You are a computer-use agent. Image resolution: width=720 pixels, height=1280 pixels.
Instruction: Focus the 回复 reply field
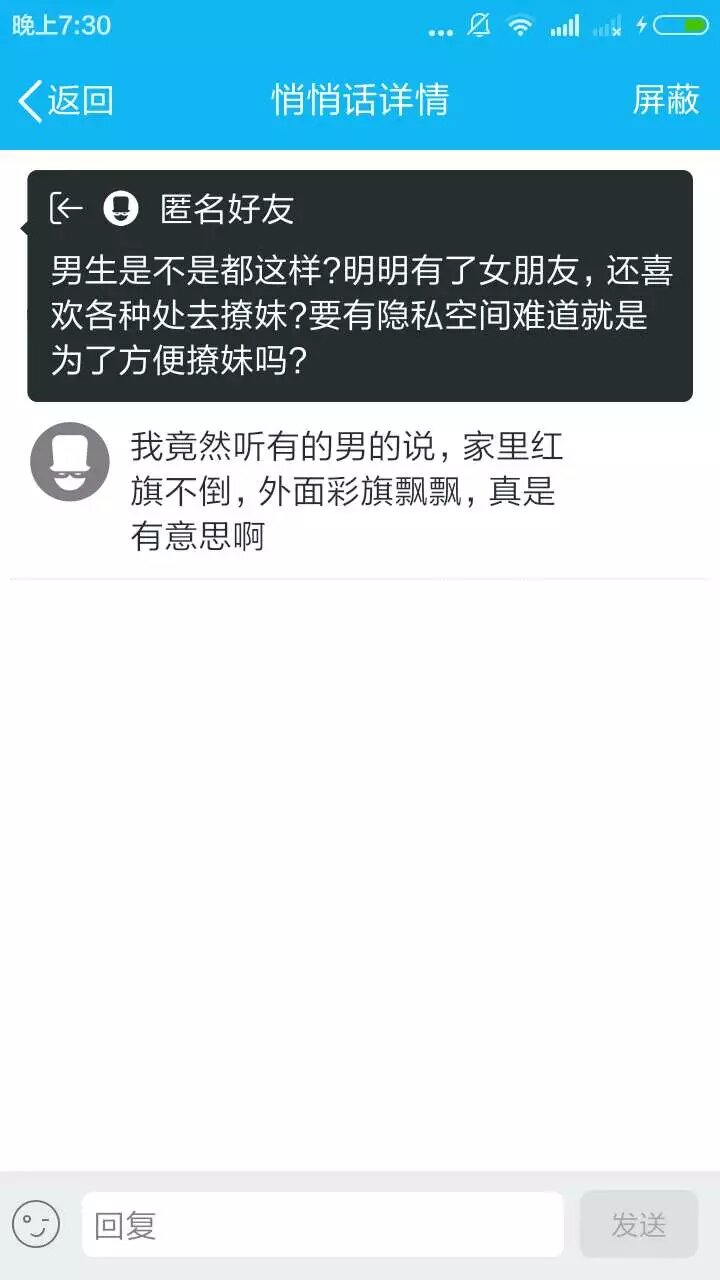(322, 1224)
